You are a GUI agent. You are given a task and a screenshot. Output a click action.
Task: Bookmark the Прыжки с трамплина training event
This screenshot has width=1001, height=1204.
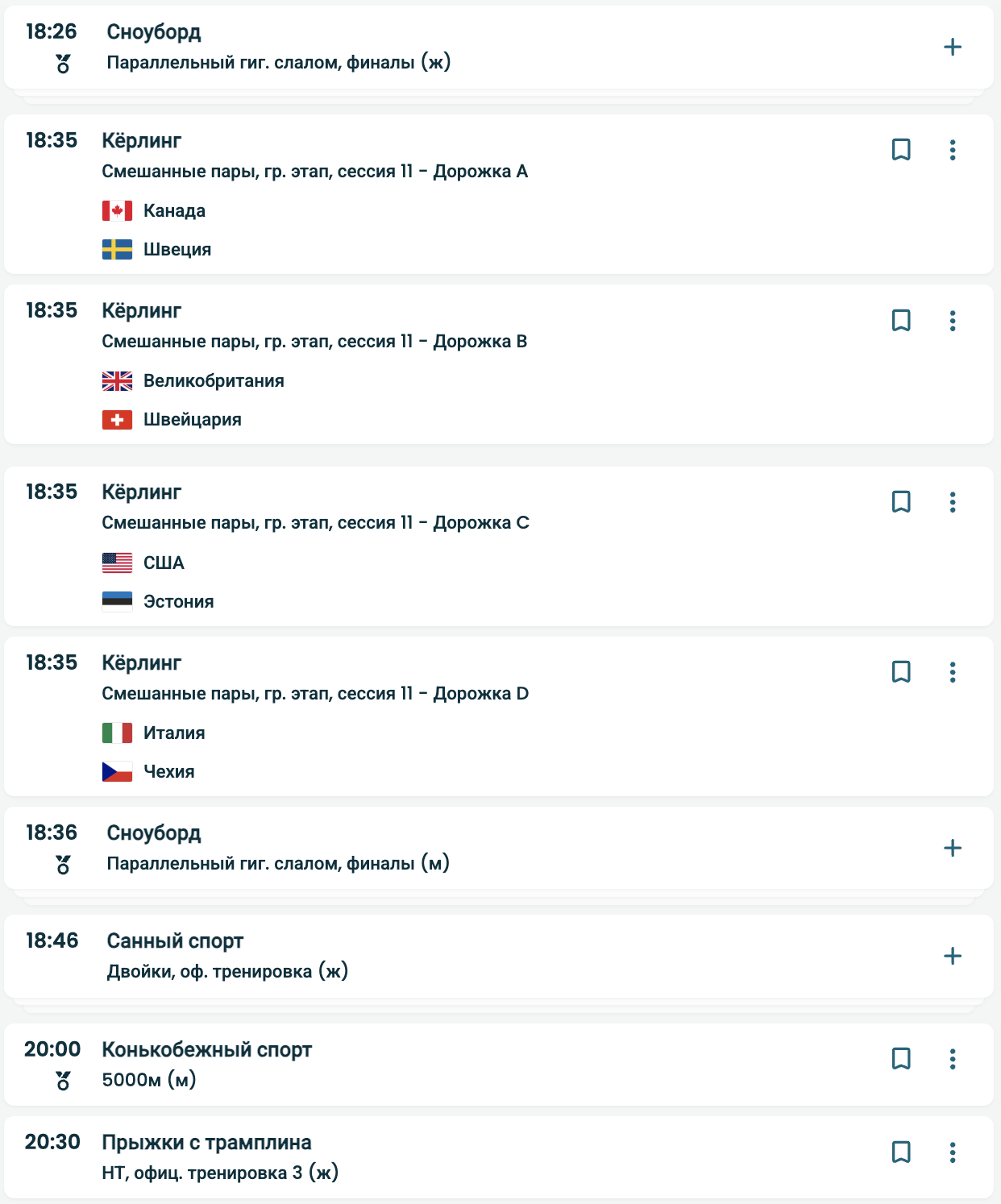pos(901,1152)
